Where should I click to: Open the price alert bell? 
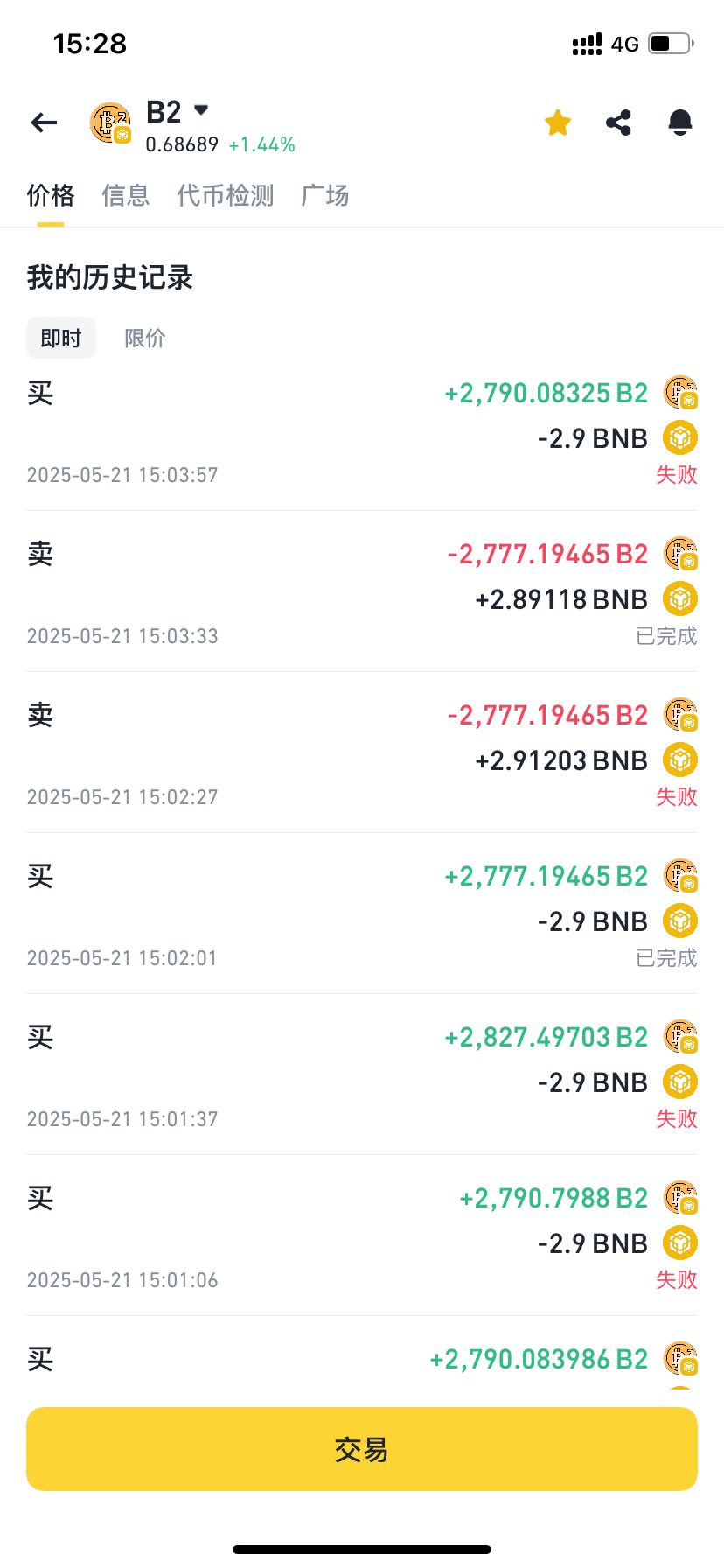pos(680,122)
